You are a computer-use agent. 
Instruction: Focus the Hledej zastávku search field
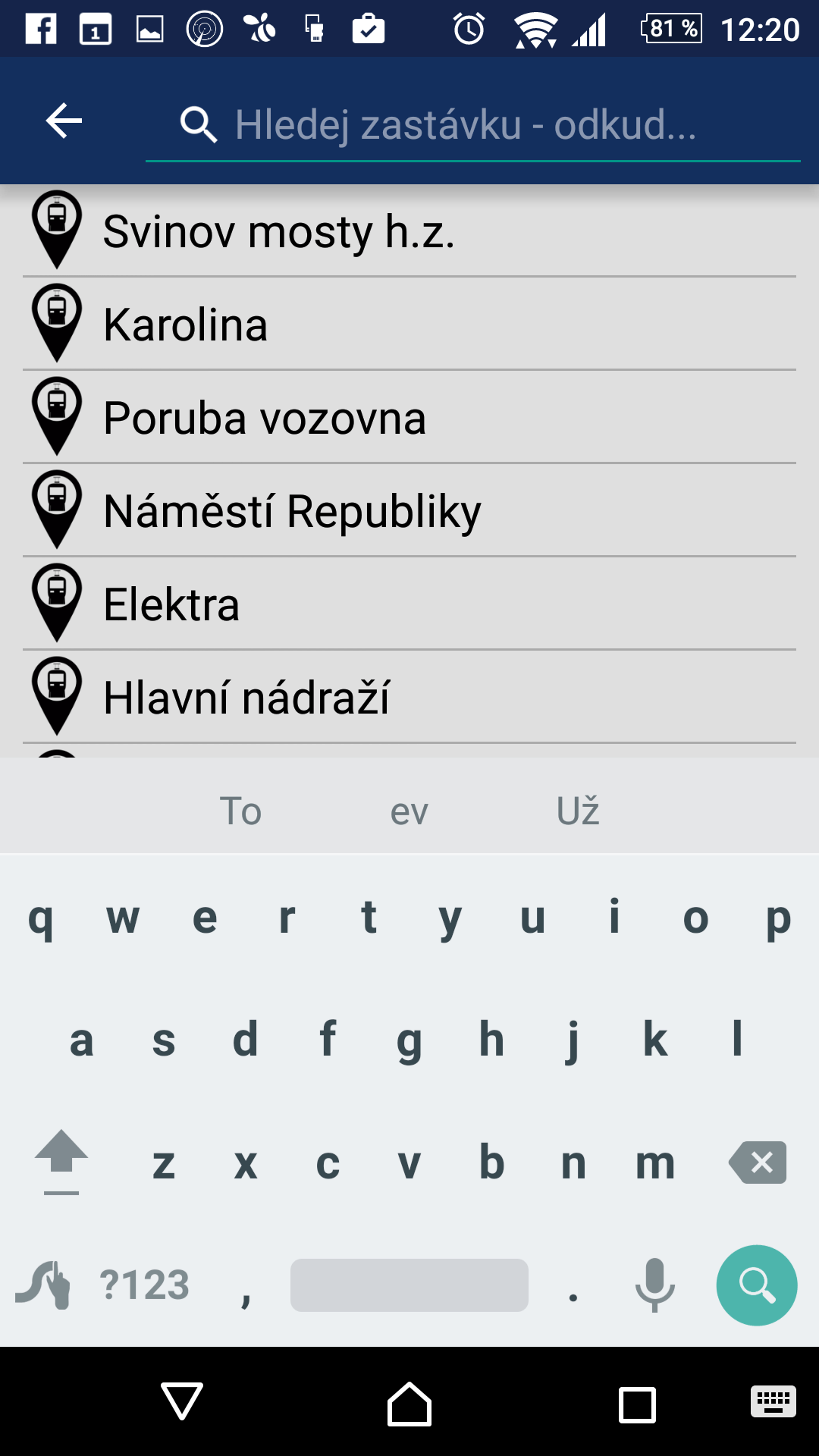click(x=473, y=125)
